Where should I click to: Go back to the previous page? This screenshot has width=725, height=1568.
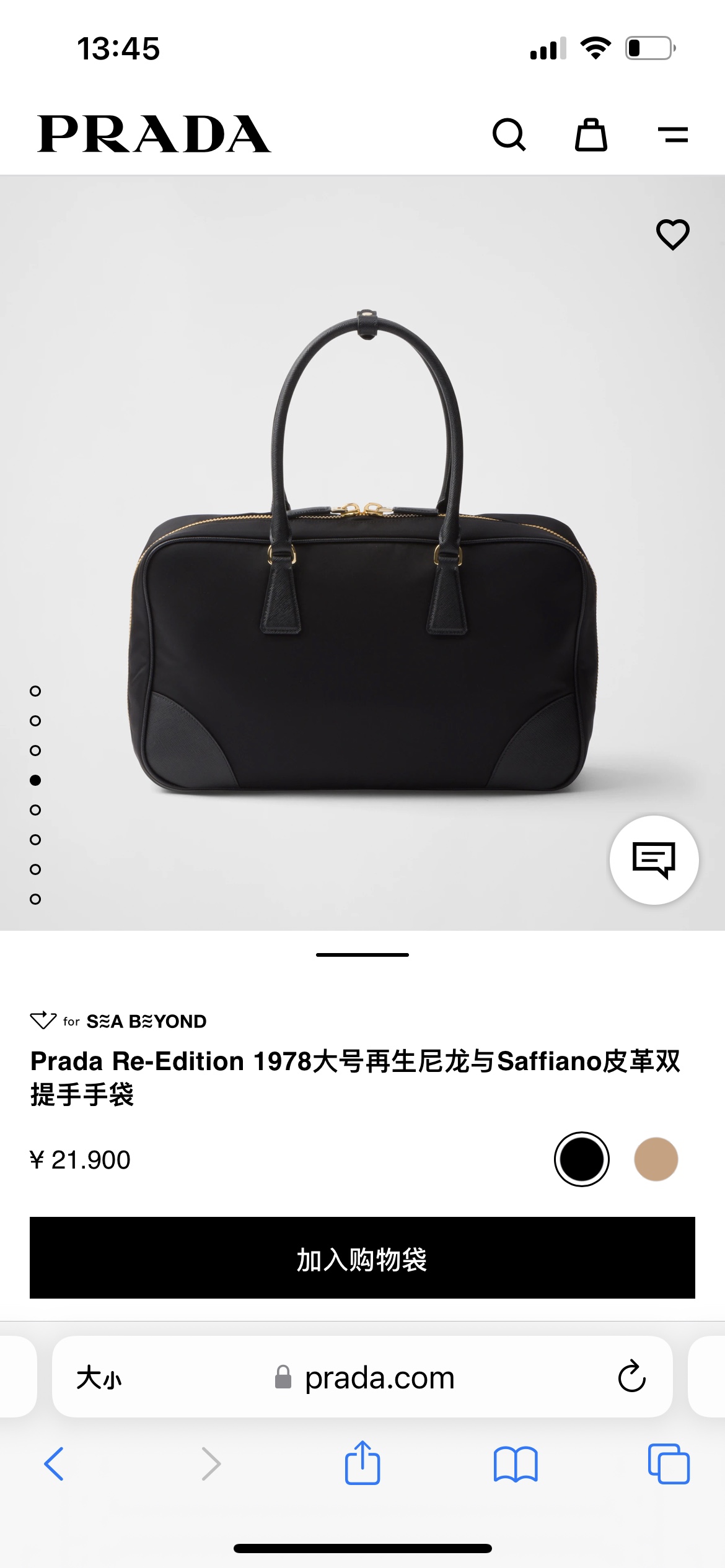pyautogui.click(x=54, y=1464)
